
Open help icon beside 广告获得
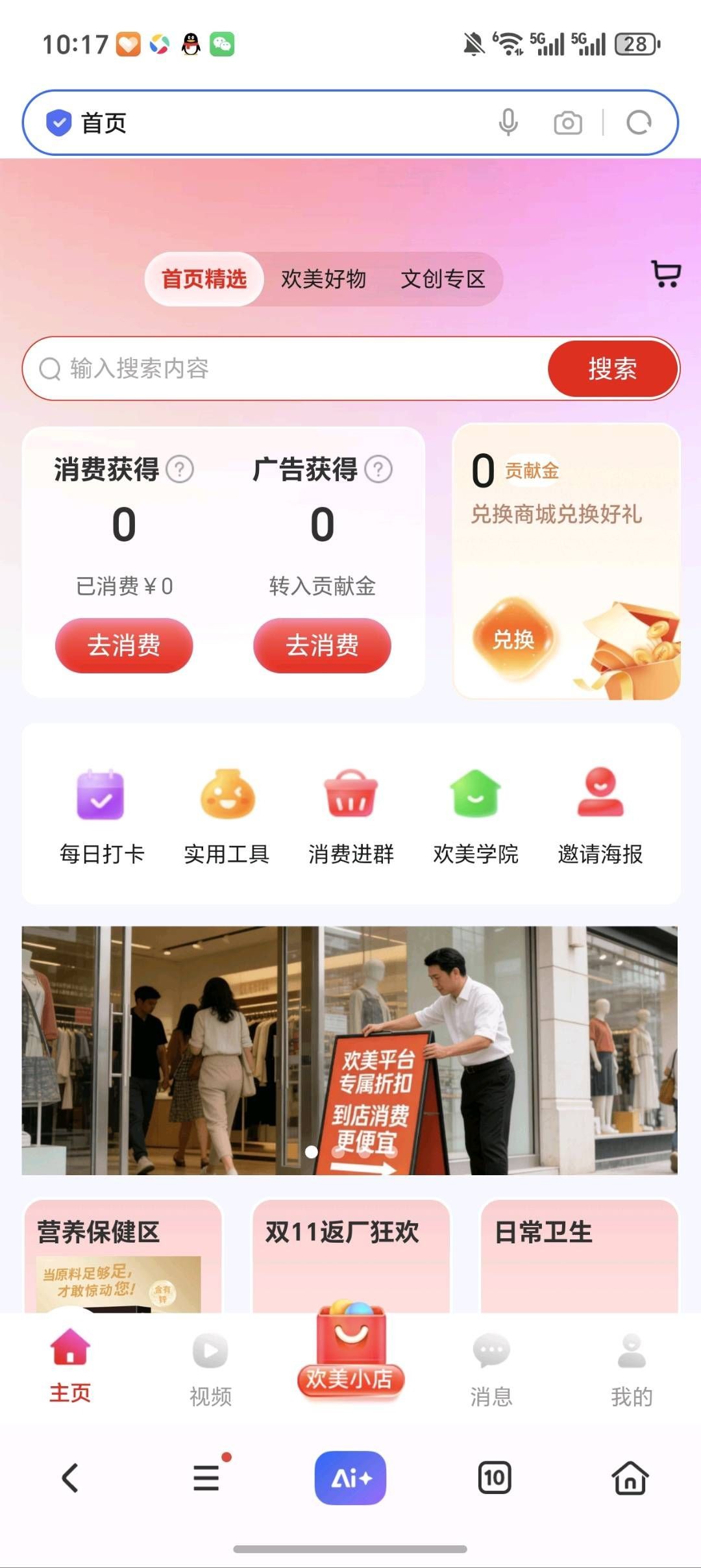[x=378, y=469]
